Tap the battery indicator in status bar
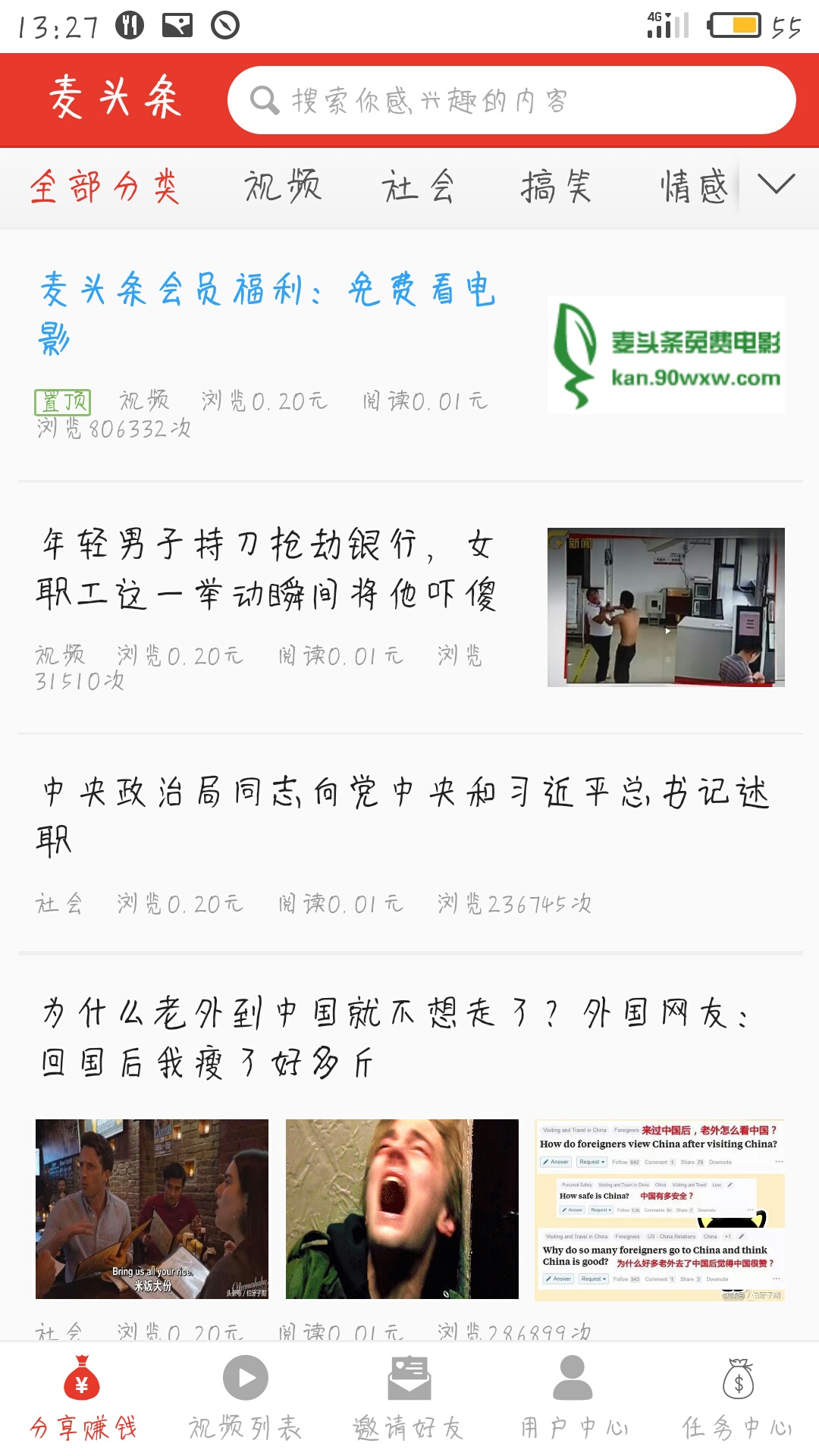 click(733, 24)
